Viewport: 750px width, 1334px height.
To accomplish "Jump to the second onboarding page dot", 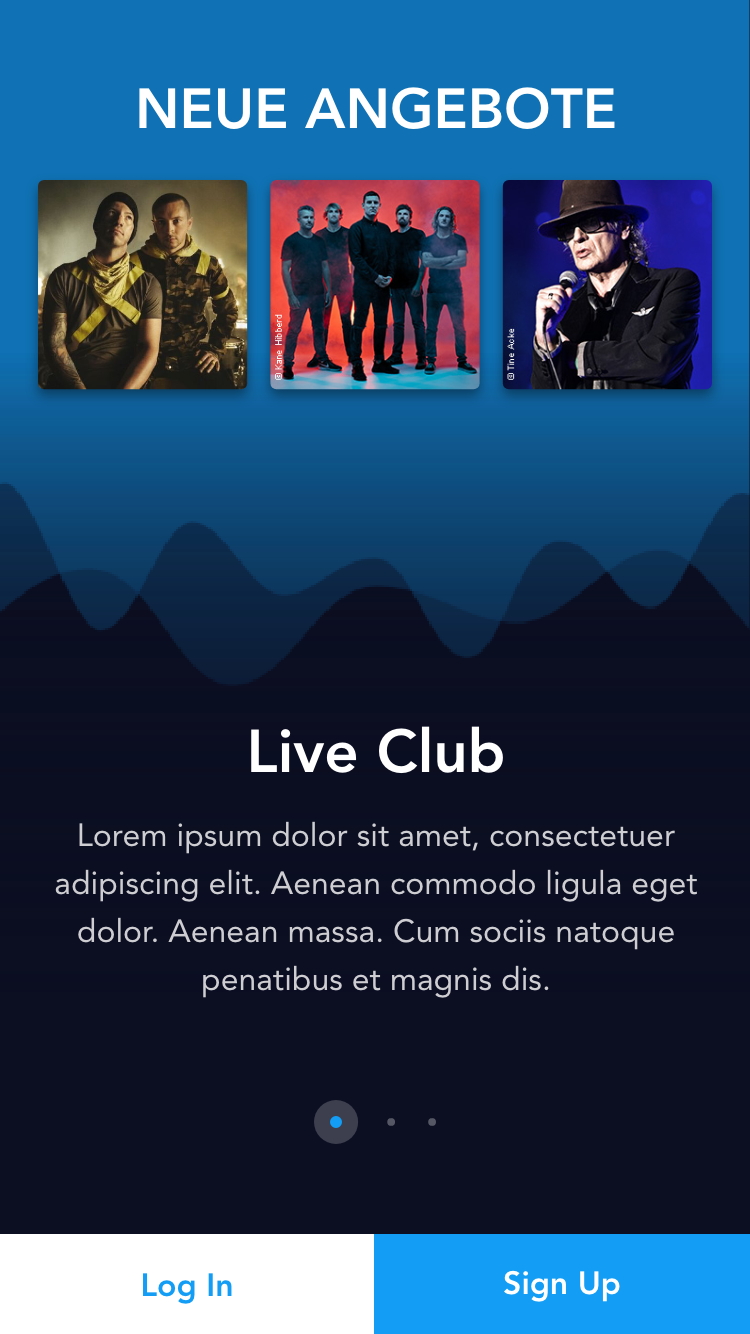I will (391, 1122).
